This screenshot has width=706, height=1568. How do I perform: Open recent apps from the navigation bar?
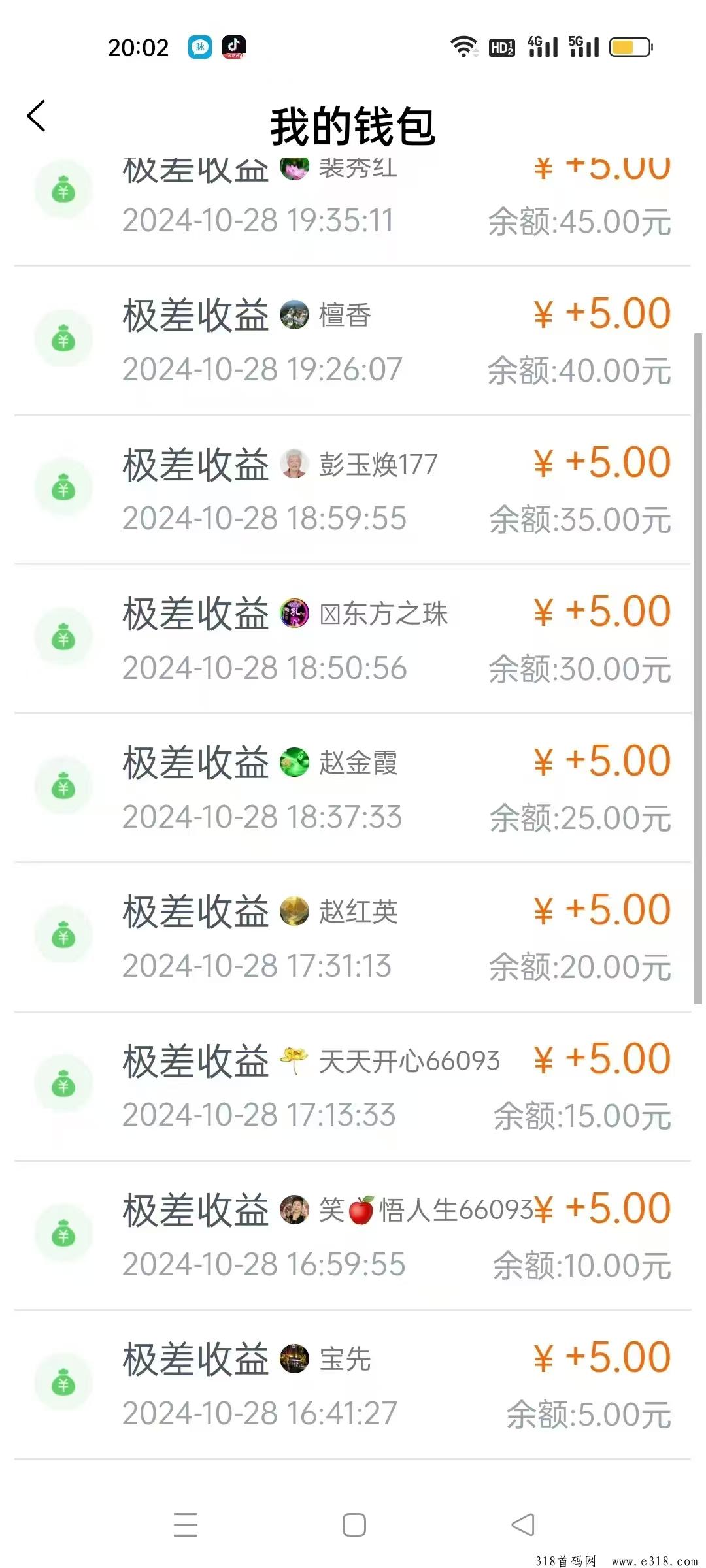[186, 1525]
